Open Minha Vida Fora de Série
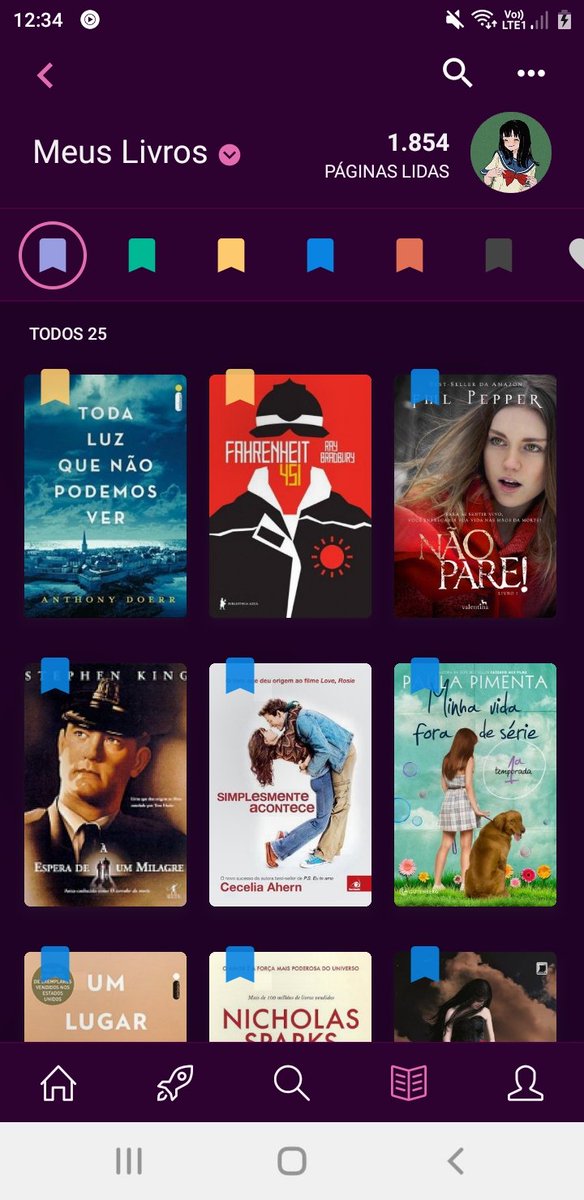 [475, 785]
